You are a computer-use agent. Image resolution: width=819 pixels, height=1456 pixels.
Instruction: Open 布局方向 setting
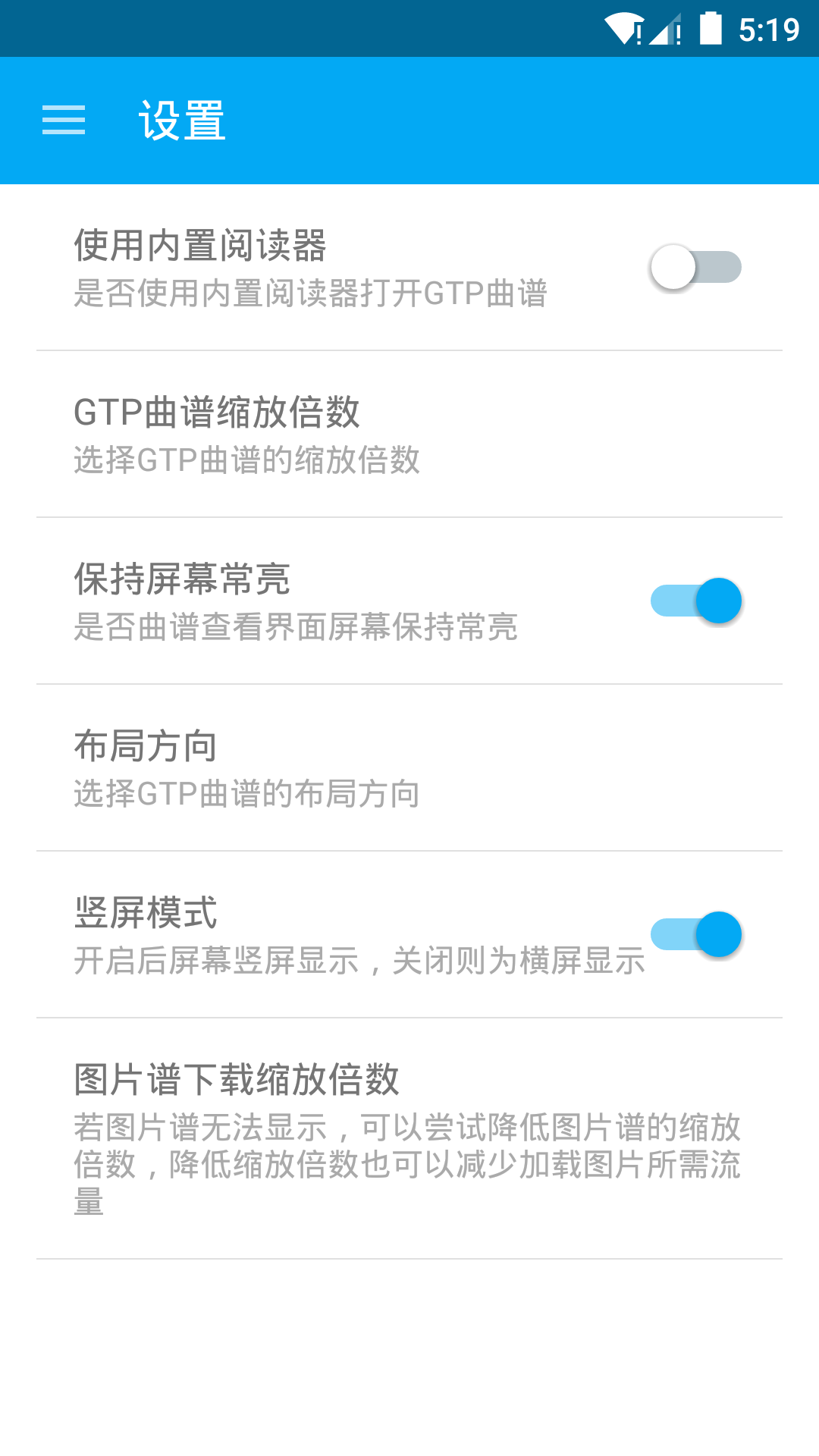[409, 767]
